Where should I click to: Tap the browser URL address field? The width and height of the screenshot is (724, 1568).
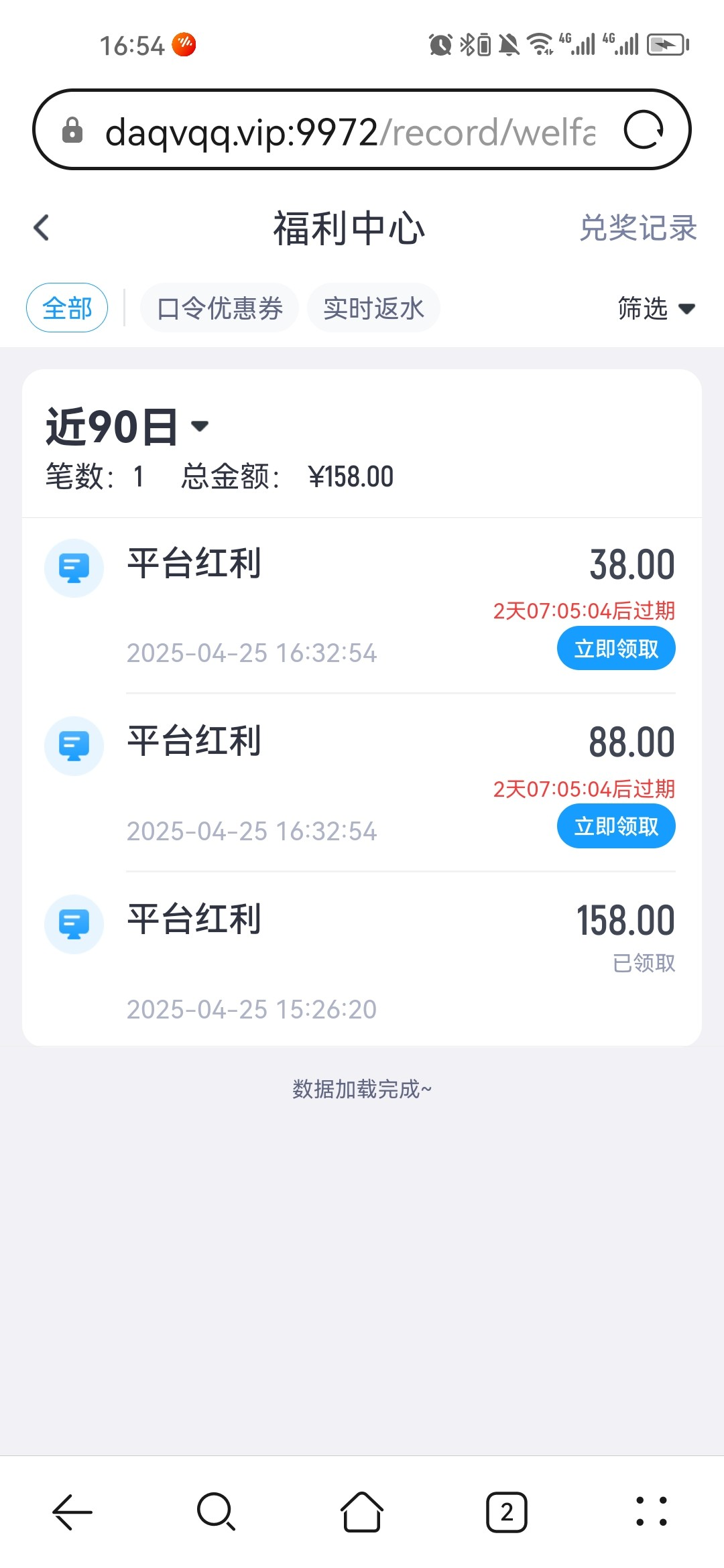coord(349,131)
